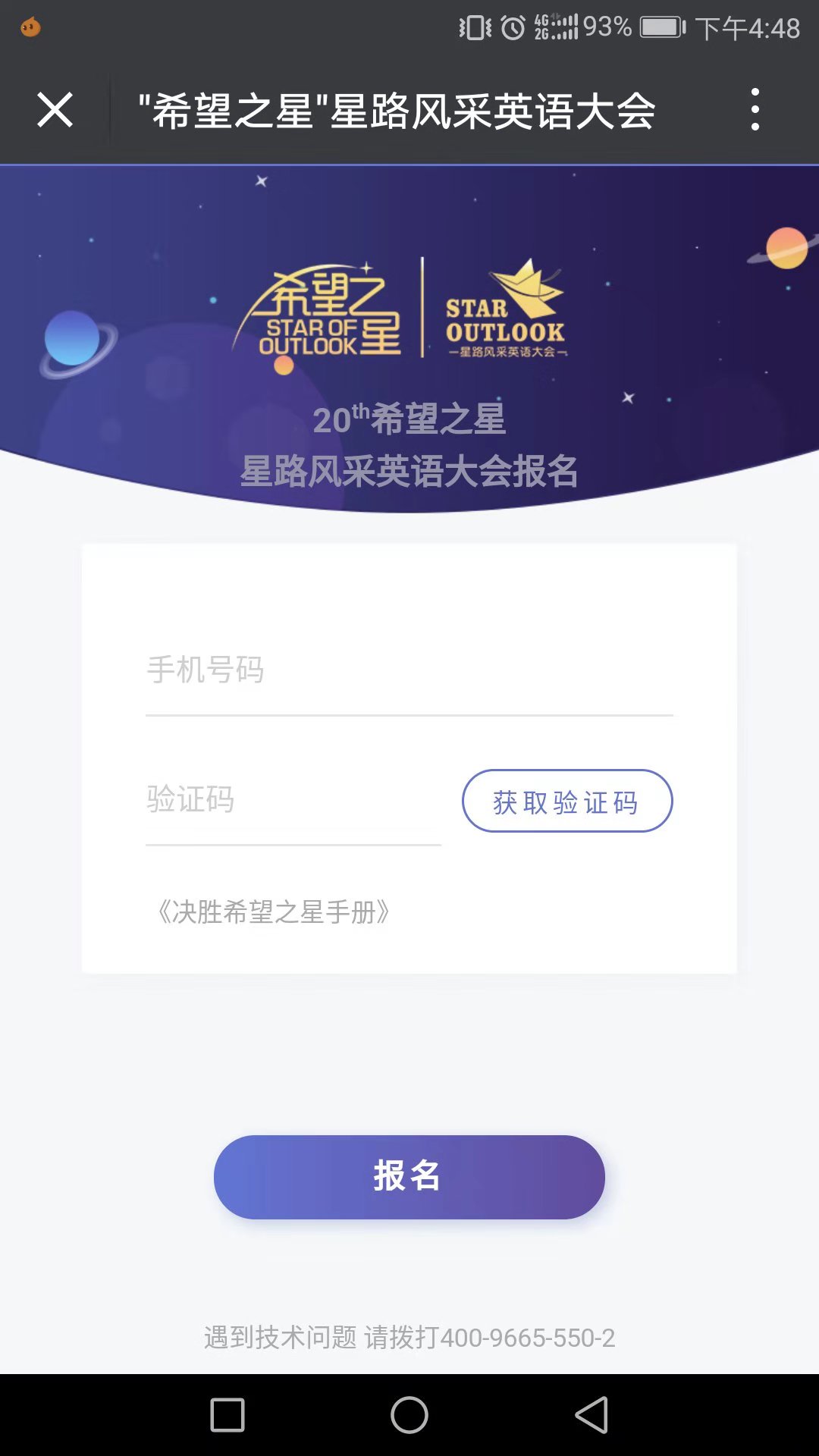
Task: Close the webpage with the X icon
Action: 55,110
